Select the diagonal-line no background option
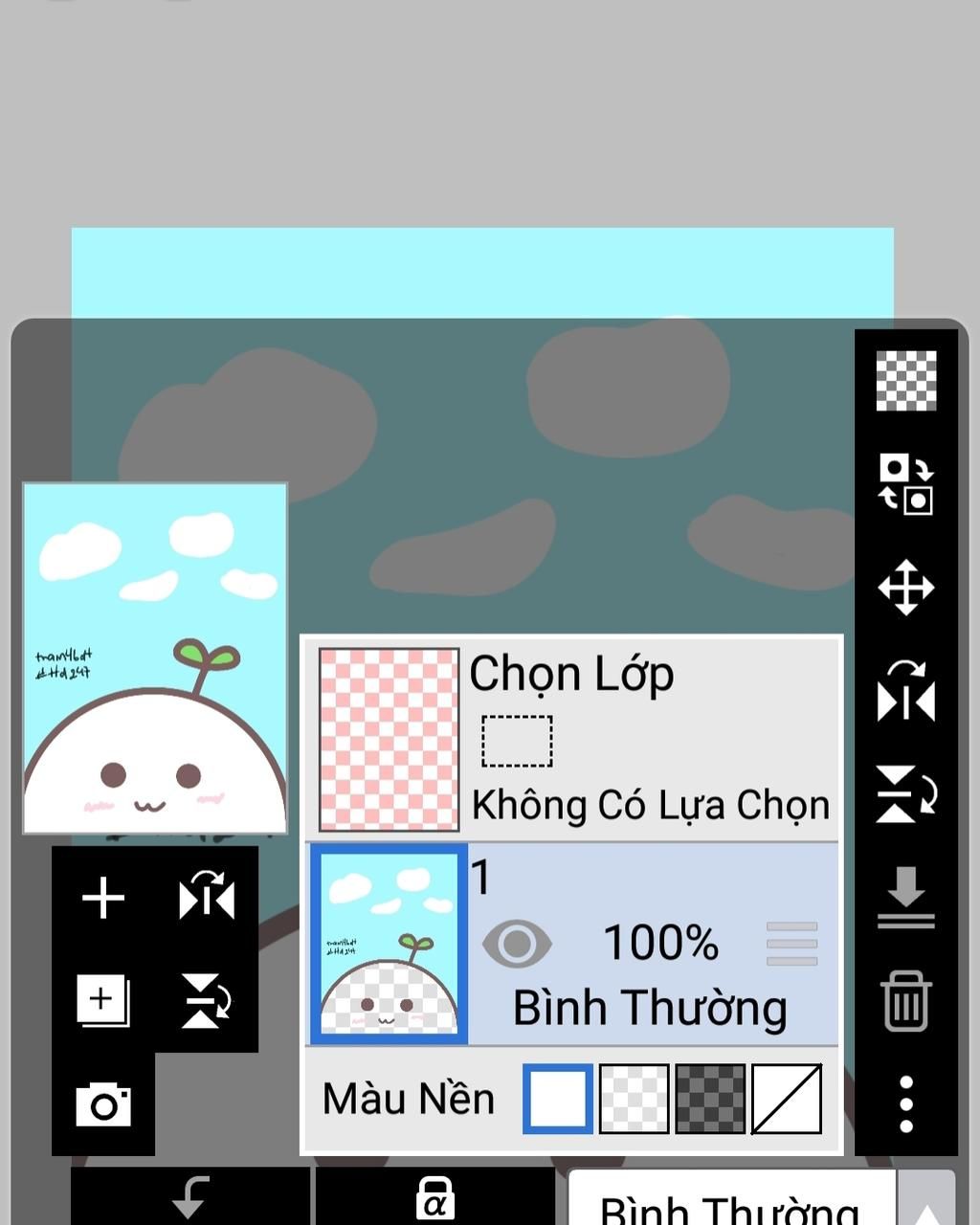Image resolution: width=980 pixels, height=1225 pixels. coord(787,1099)
